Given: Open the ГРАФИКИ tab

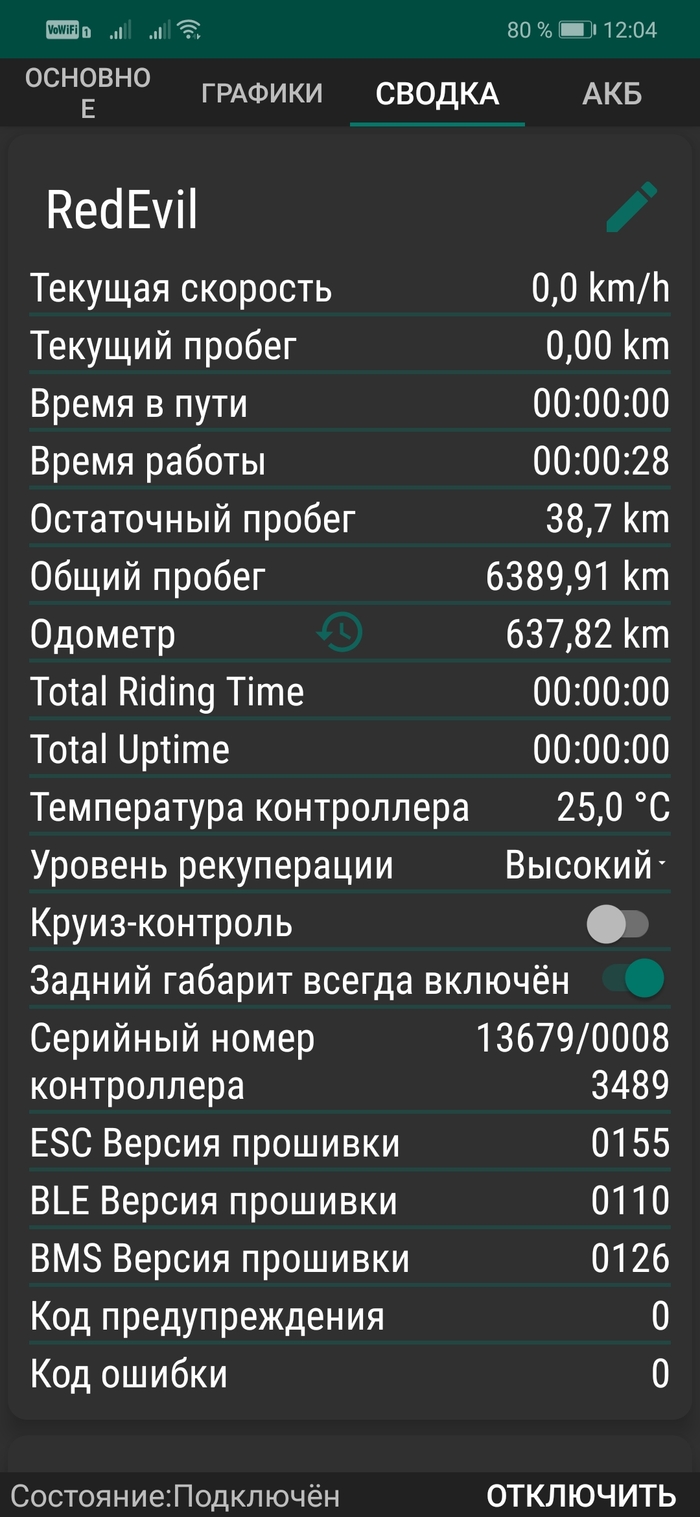Looking at the screenshot, I should (262, 93).
